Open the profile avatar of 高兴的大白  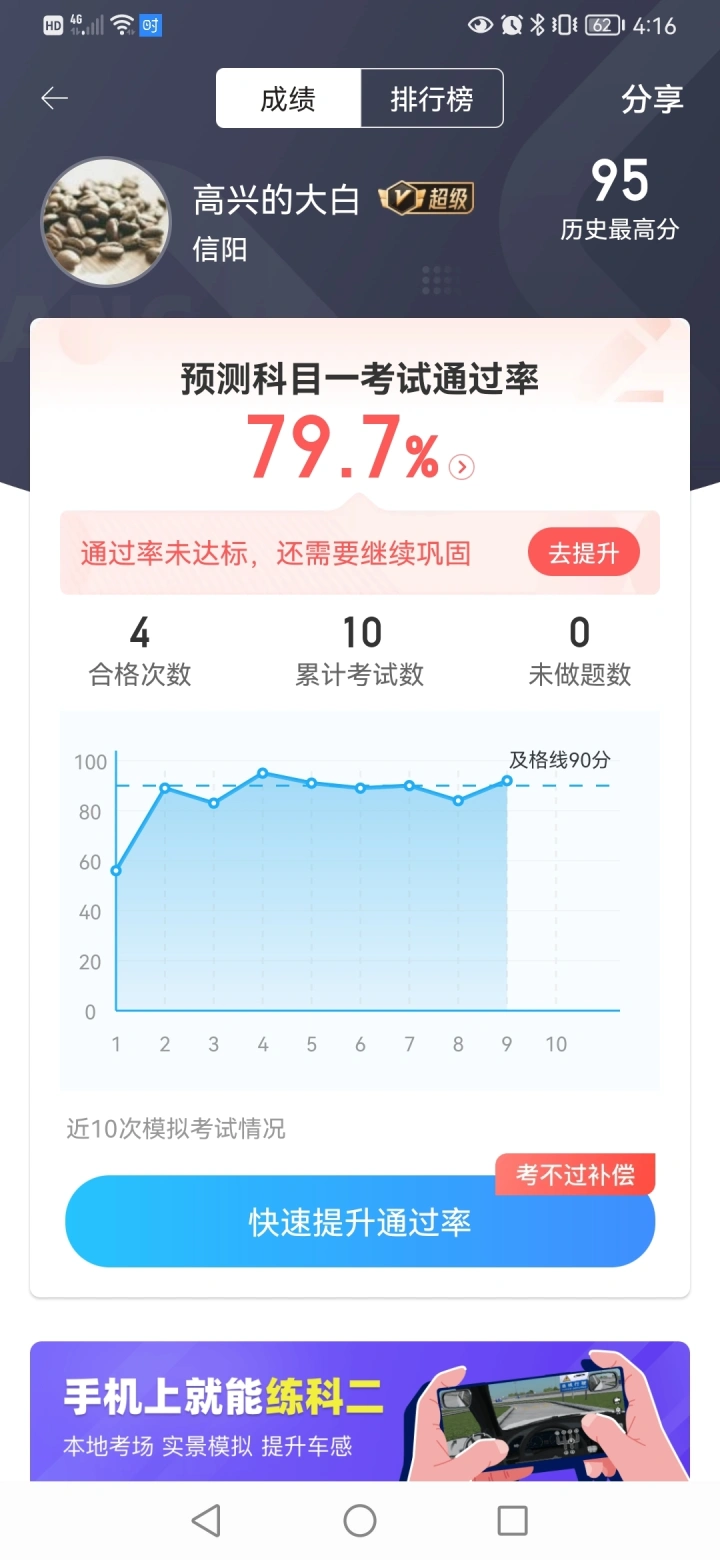pyautogui.click(x=104, y=221)
